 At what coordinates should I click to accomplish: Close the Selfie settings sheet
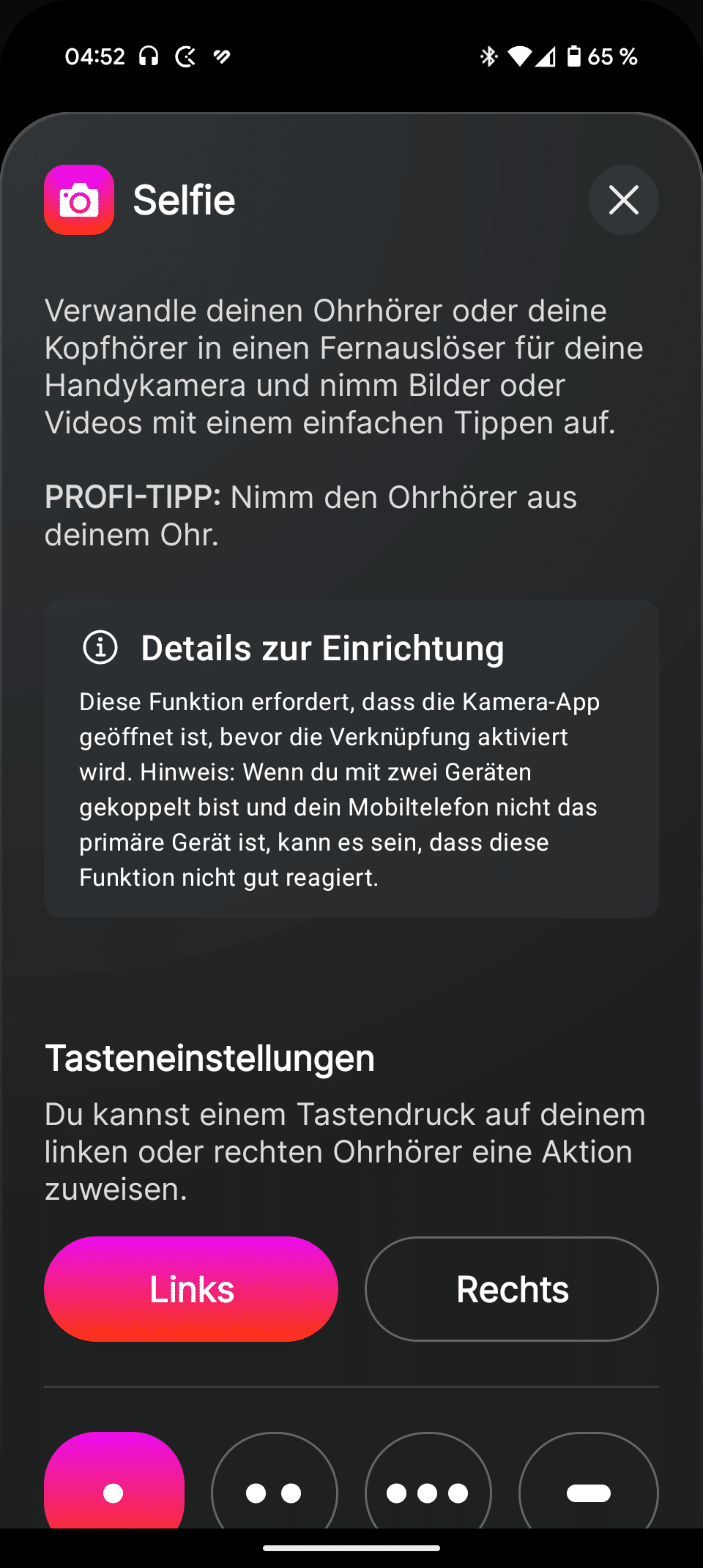pyautogui.click(x=623, y=200)
